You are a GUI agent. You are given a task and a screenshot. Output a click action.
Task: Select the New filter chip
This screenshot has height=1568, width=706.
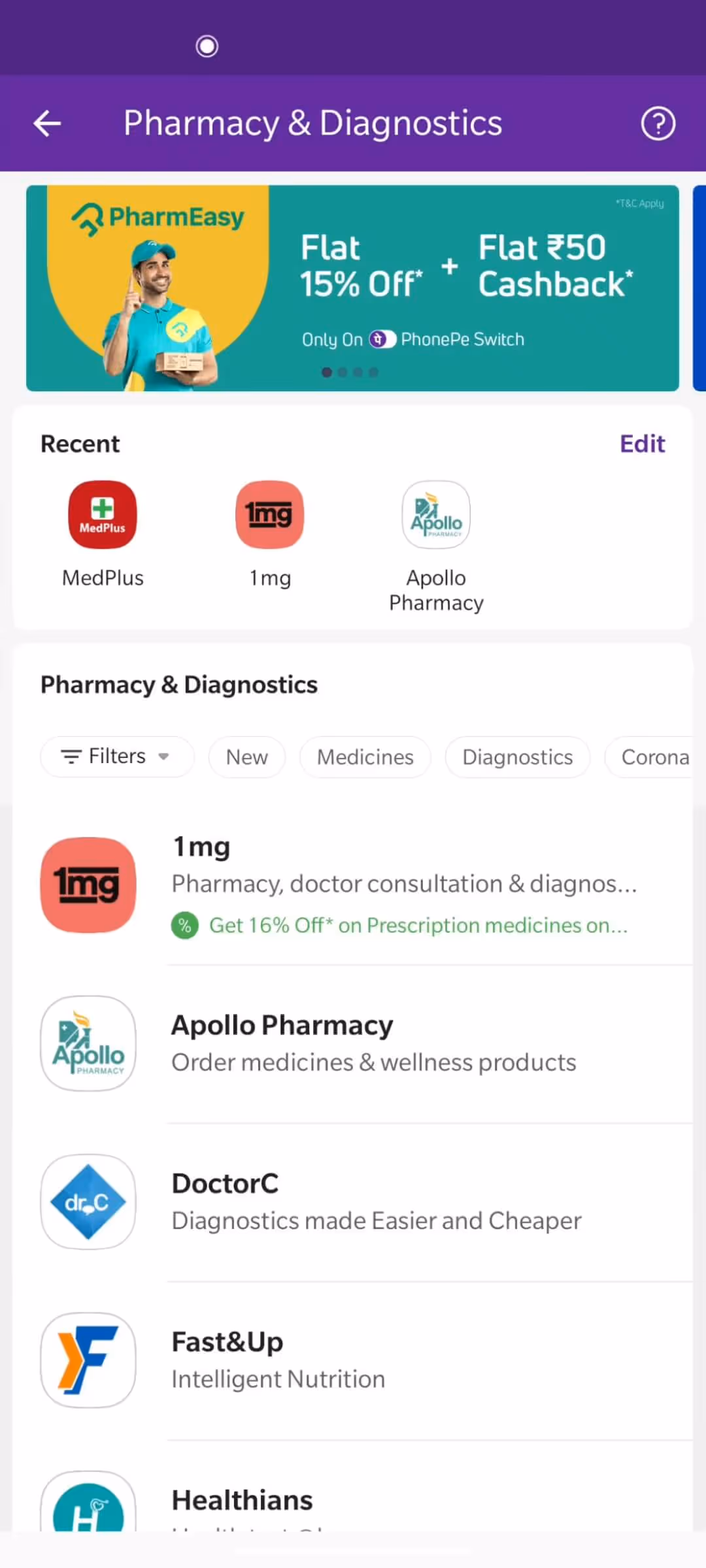coord(246,757)
